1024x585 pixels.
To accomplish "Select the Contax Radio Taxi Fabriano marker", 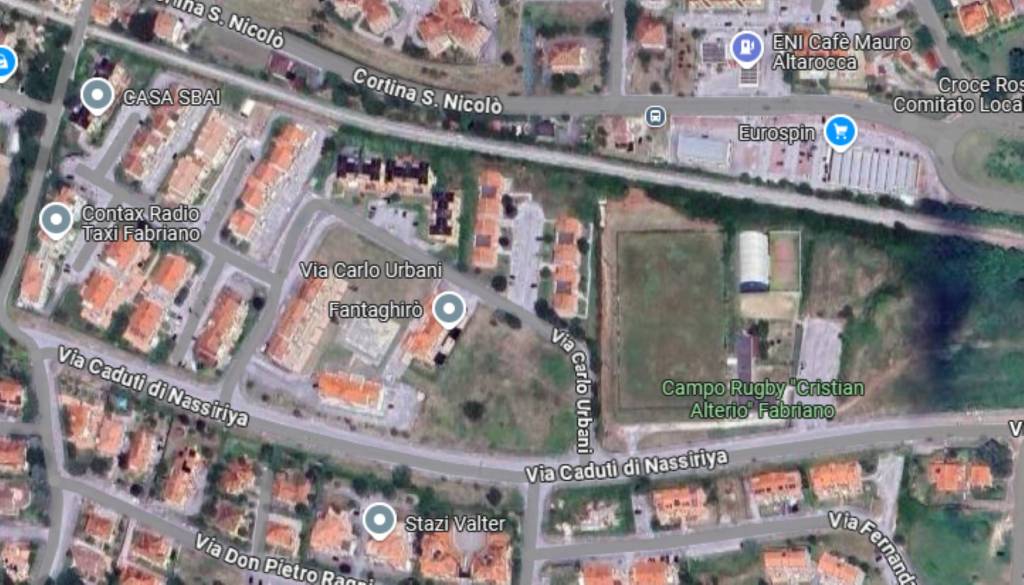I will [x=56, y=219].
